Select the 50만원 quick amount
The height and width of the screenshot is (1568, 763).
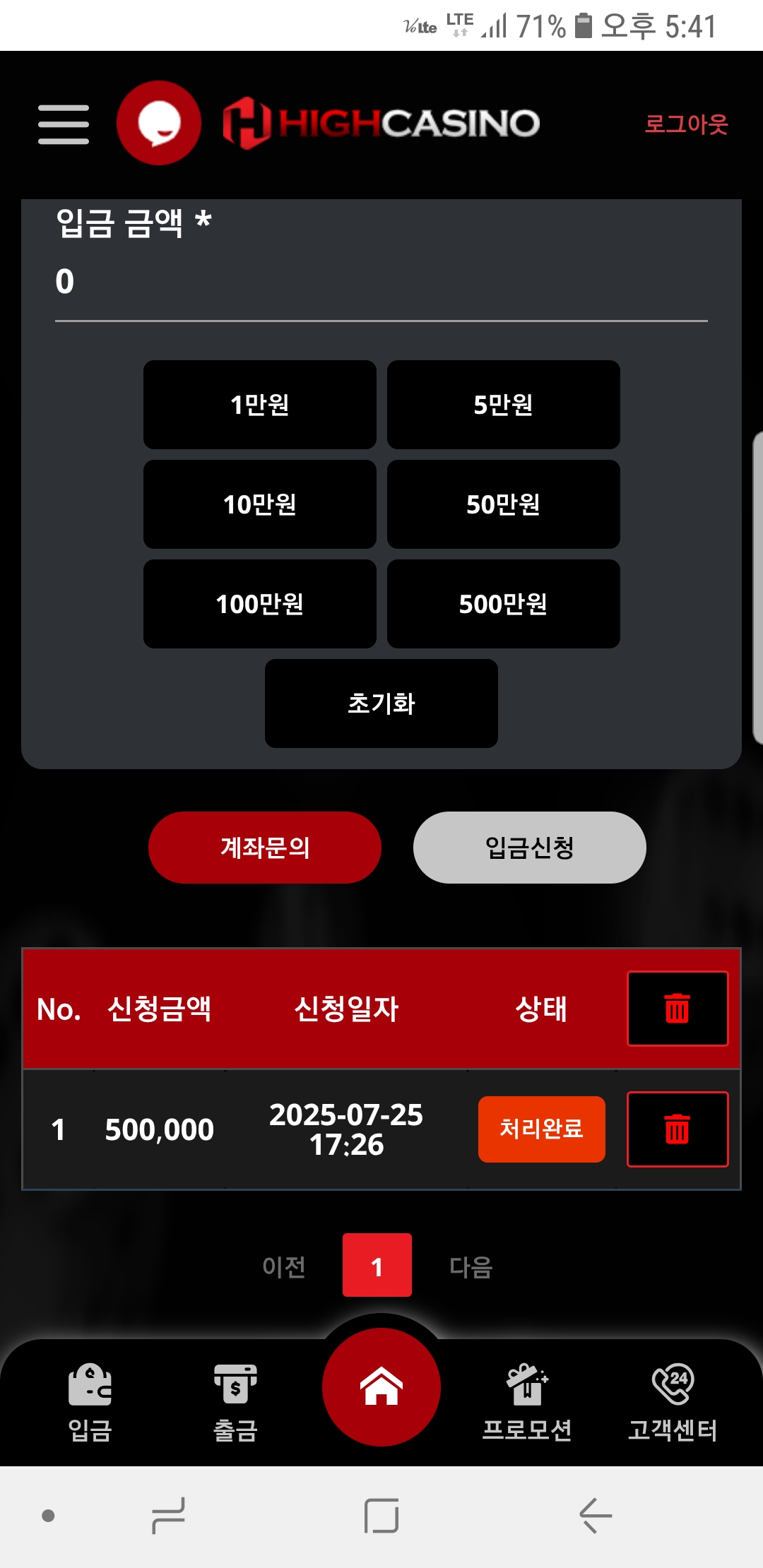(503, 504)
